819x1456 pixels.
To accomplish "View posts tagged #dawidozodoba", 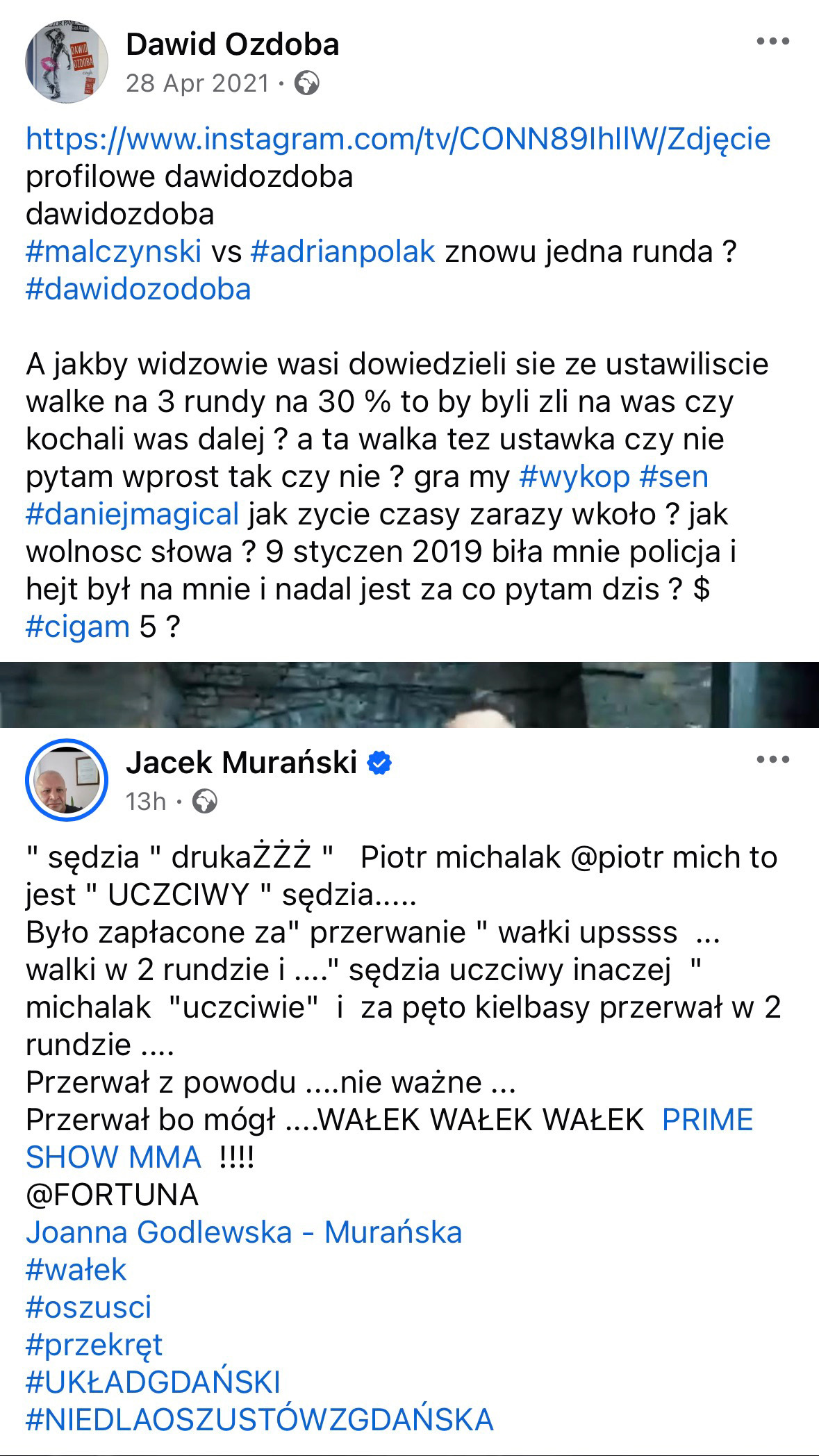I will click(138, 289).
